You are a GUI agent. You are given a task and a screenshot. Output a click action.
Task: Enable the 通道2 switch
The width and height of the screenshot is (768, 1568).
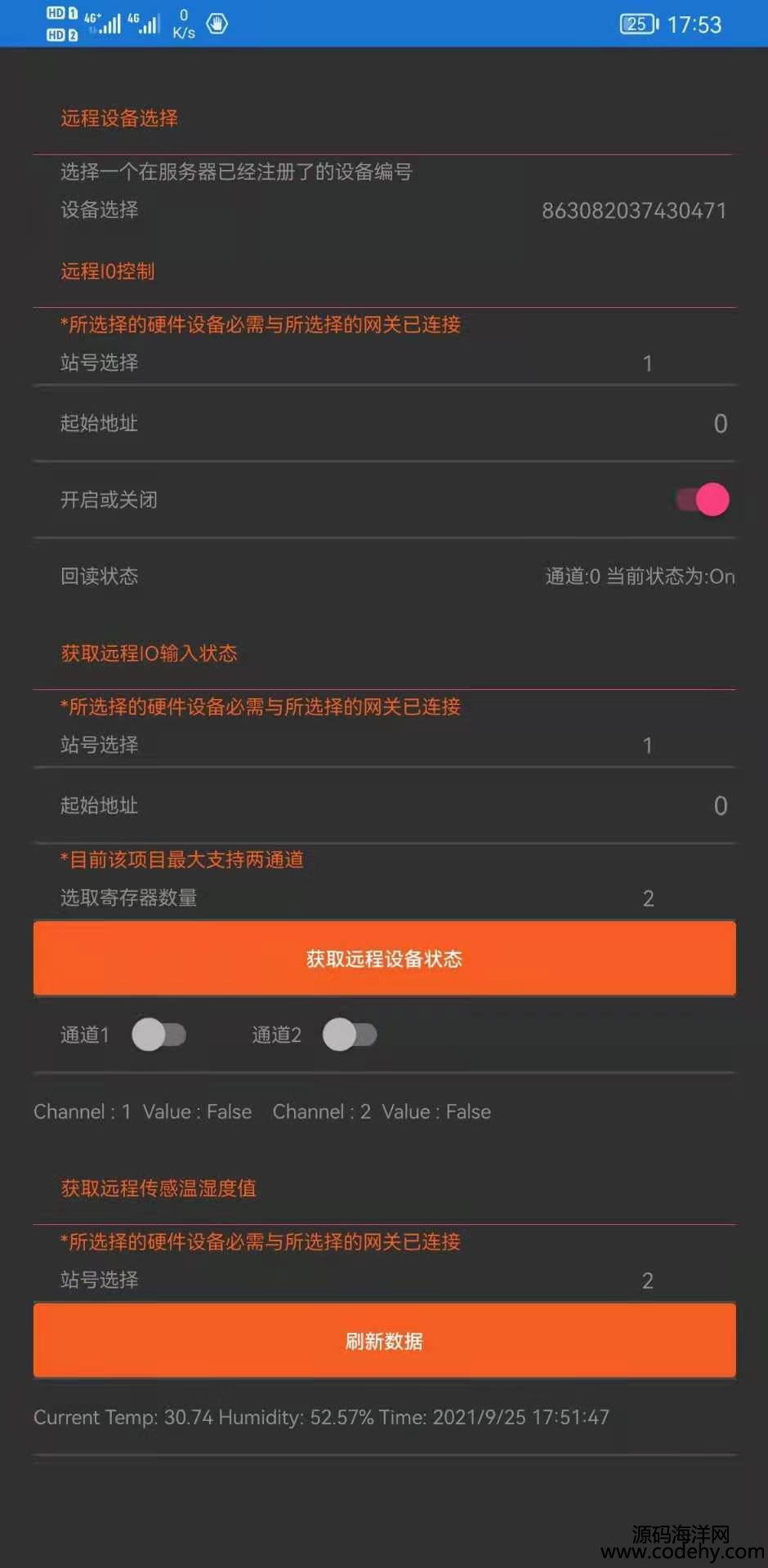(350, 1035)
